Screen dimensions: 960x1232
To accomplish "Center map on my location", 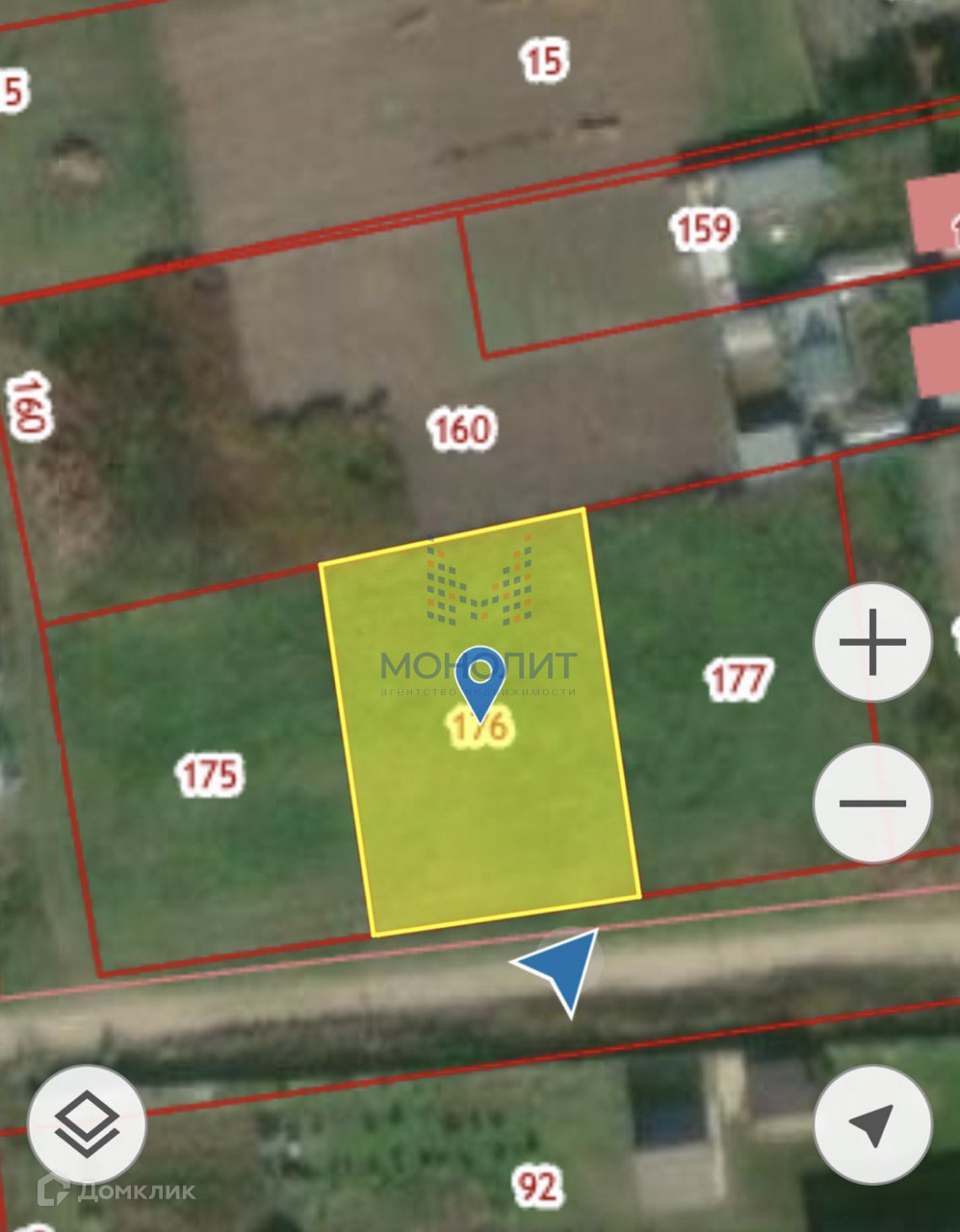I will pos(872,1123).
